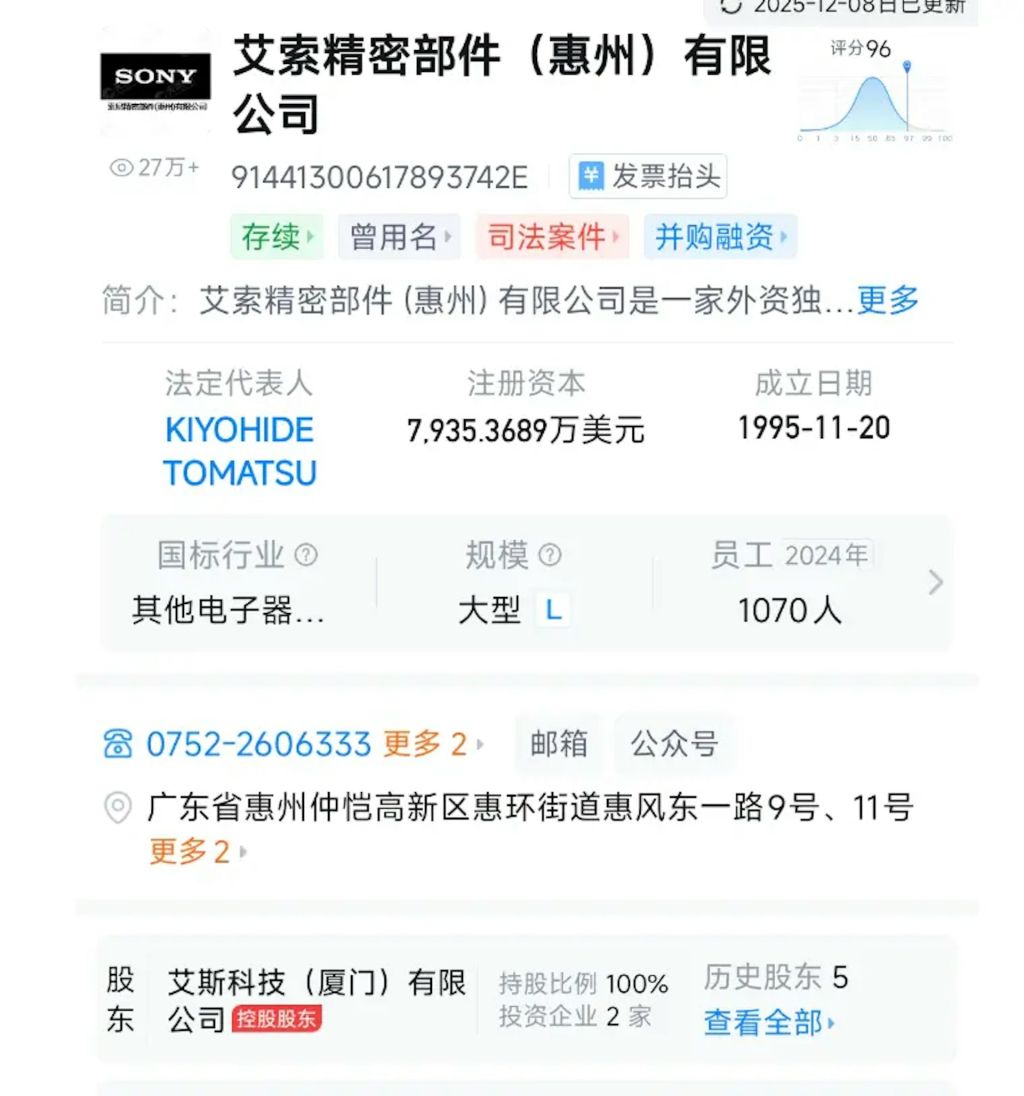Open the 邮箱 email button
The height and width of the screenshot is (1096, 1024).
[x=558, y=744]
